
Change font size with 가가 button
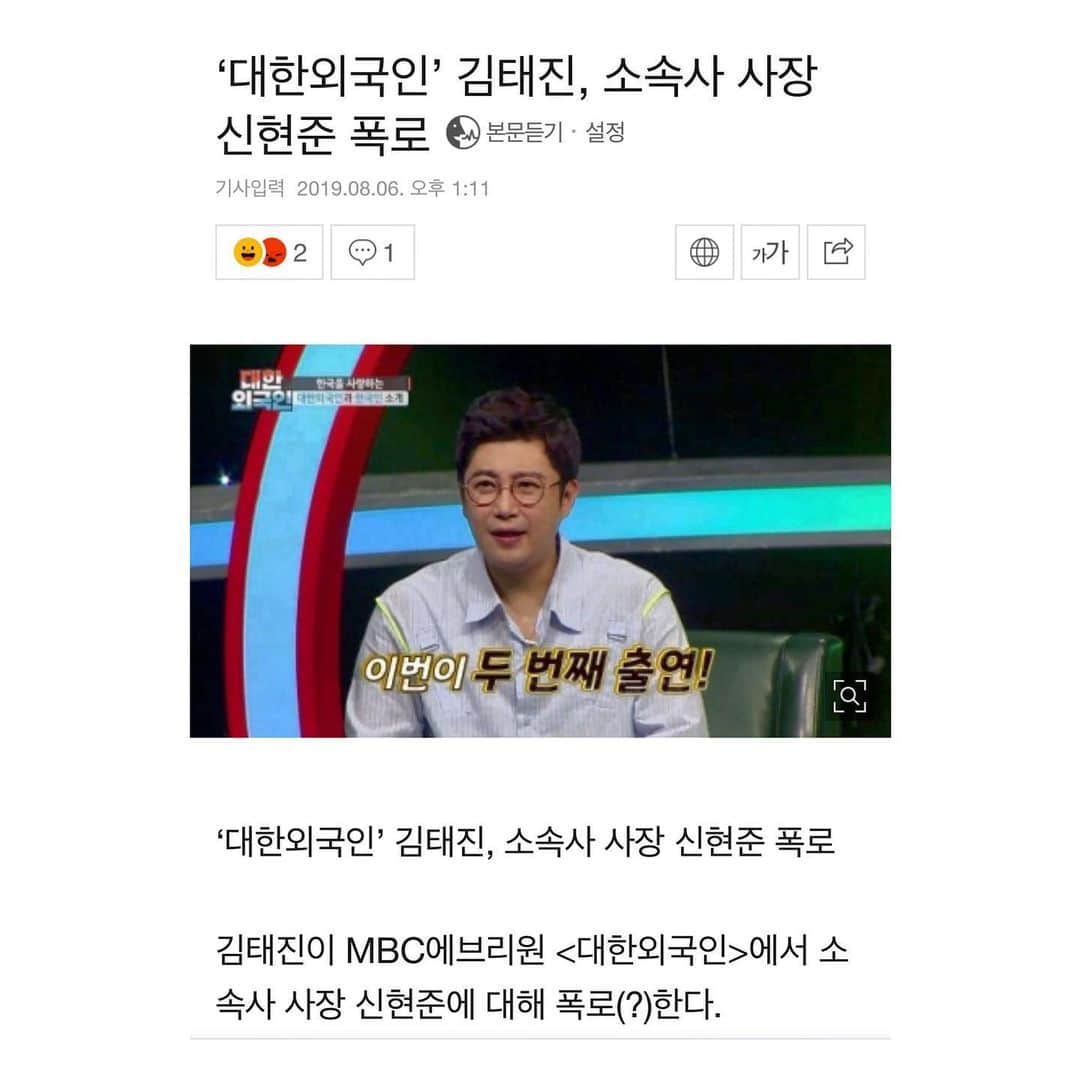(769, 252)
